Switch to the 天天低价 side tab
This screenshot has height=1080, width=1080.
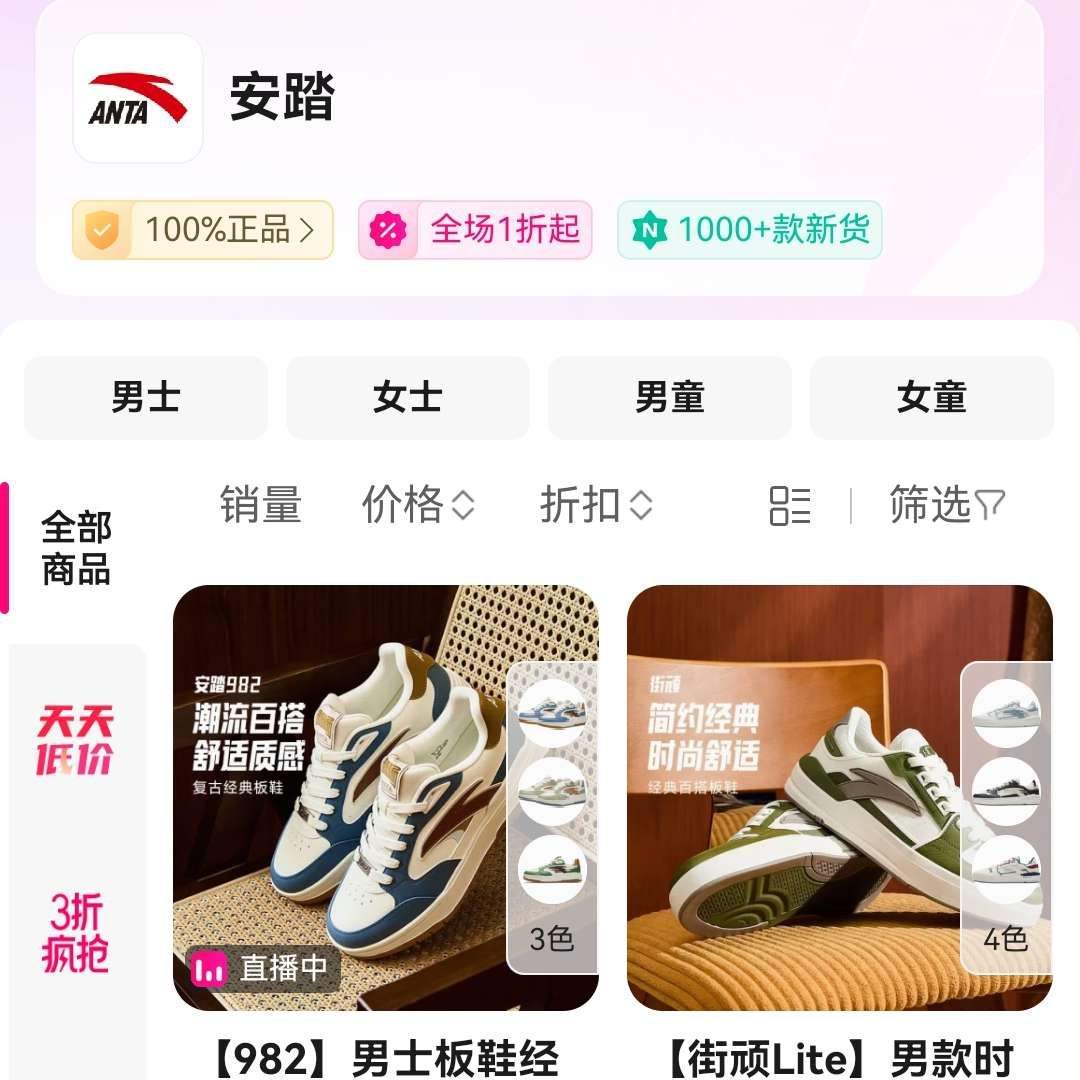(x=76, y=740)
